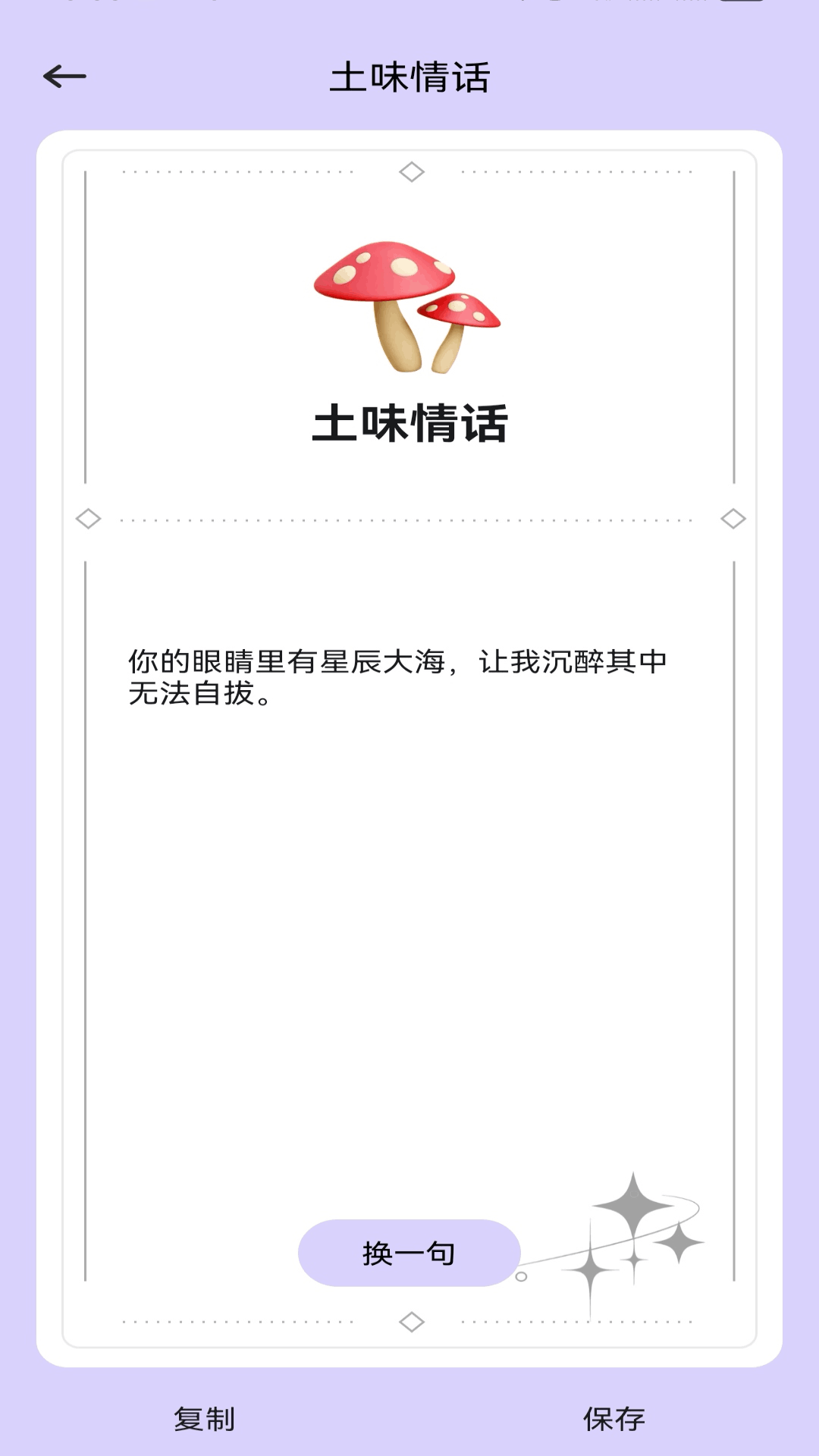Click the 土味情话 page header
The image size is (819, 1456).
point(409,76)
